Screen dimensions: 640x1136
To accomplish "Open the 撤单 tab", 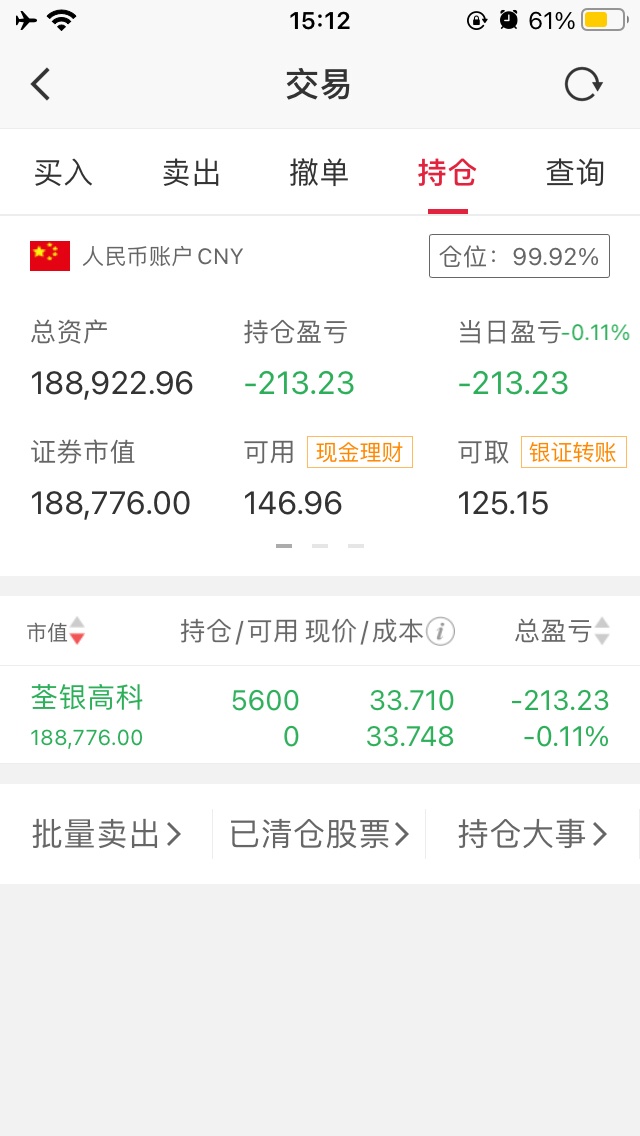I will tap(320, 173).
